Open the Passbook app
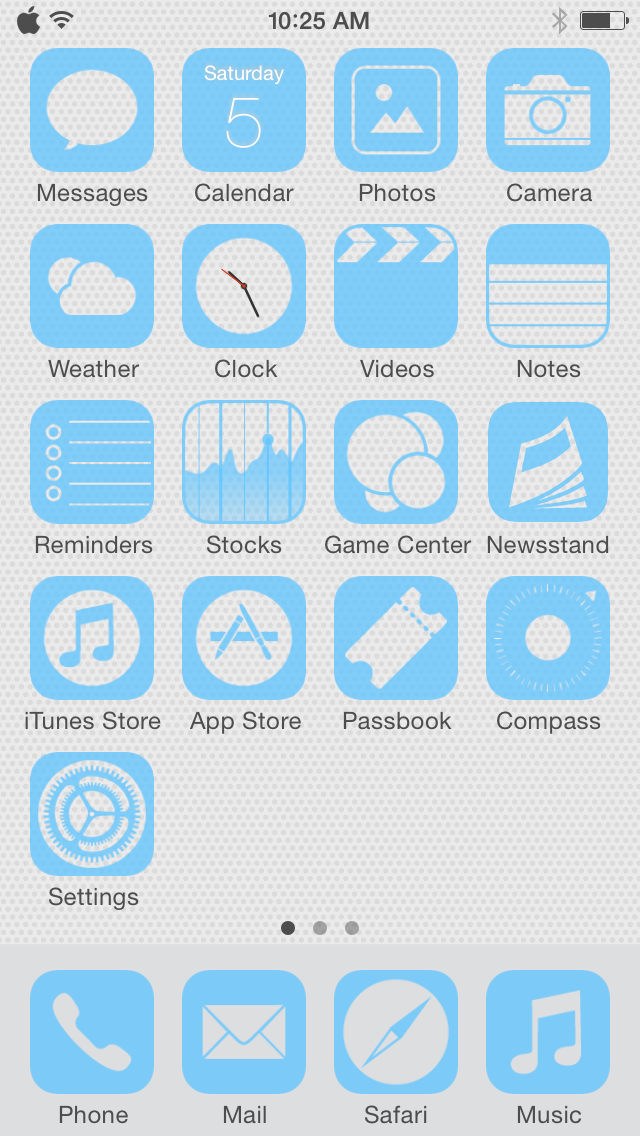Viewport: 640px width, 1136px height. pos(396,638)
